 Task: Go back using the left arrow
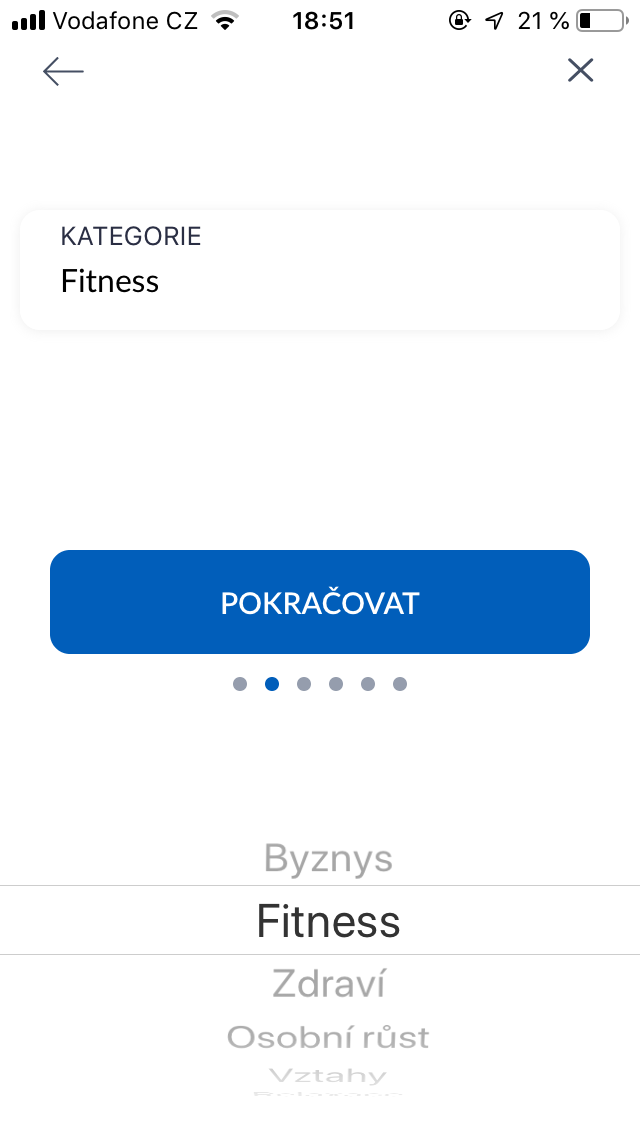tap(63, 71)
